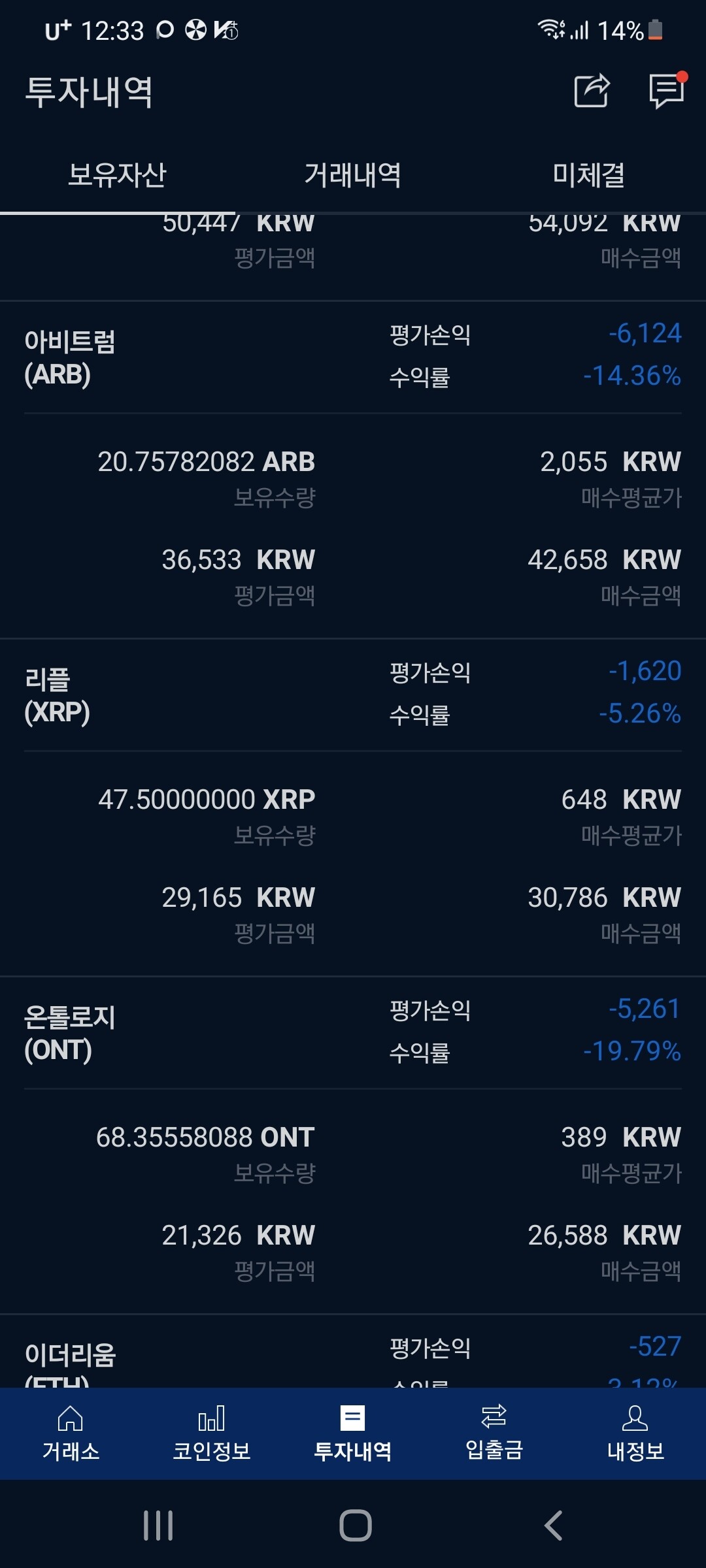This screenshot has height=1568, width=706.
Task: Open the 코인정보 section
Action: [x=212, y=1433]
